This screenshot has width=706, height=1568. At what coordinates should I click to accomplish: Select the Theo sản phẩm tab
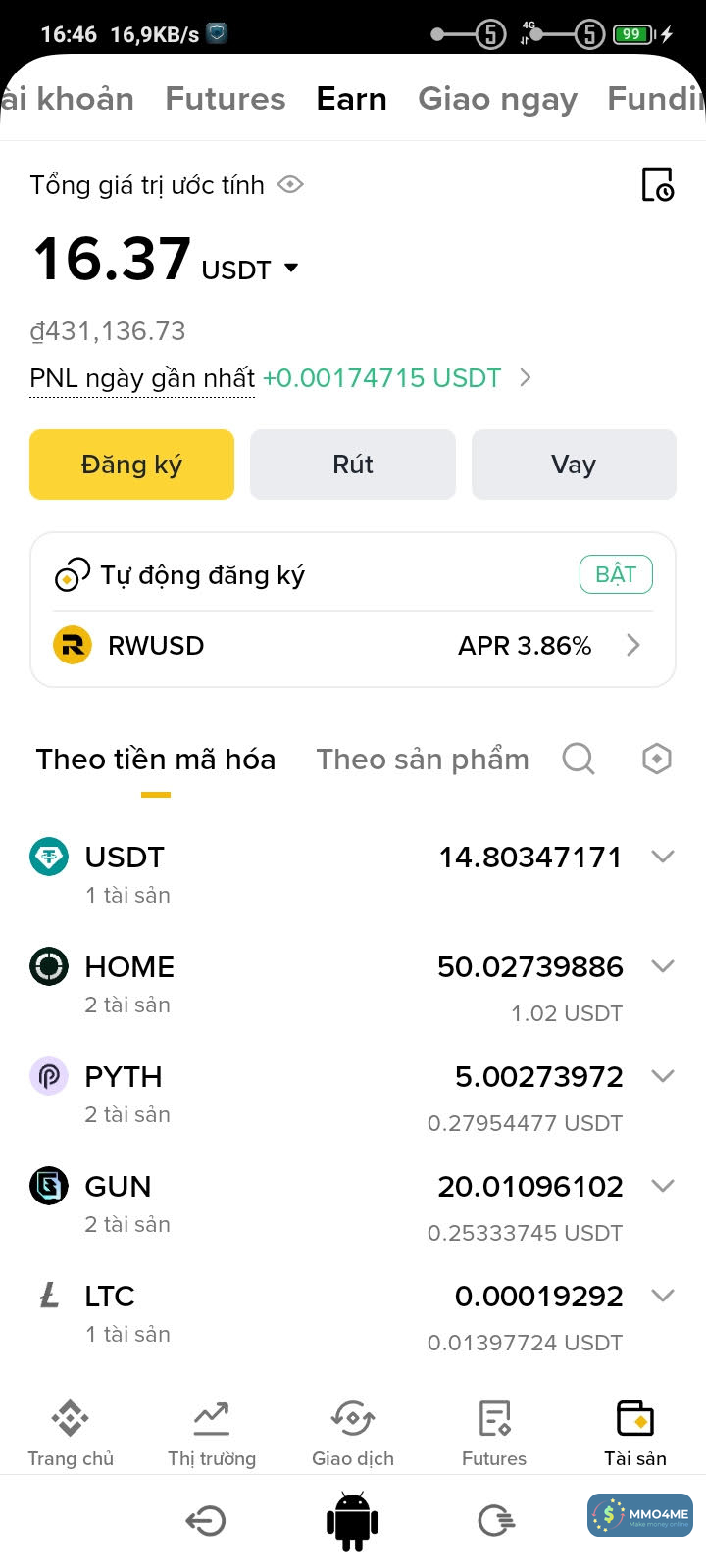tap(423, 759)
